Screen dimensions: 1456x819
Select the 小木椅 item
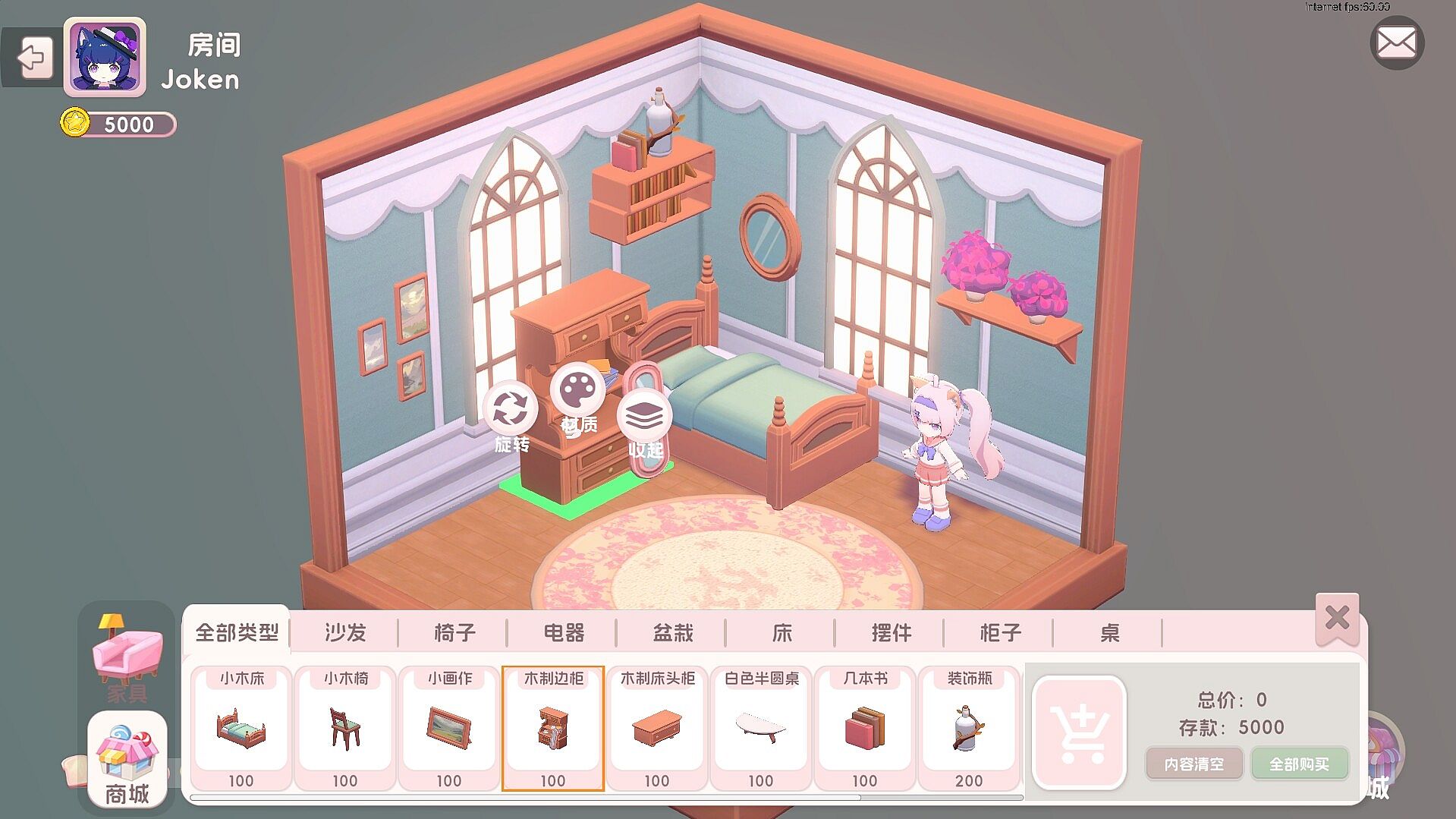pyautogui.click(x=345, y=728)
